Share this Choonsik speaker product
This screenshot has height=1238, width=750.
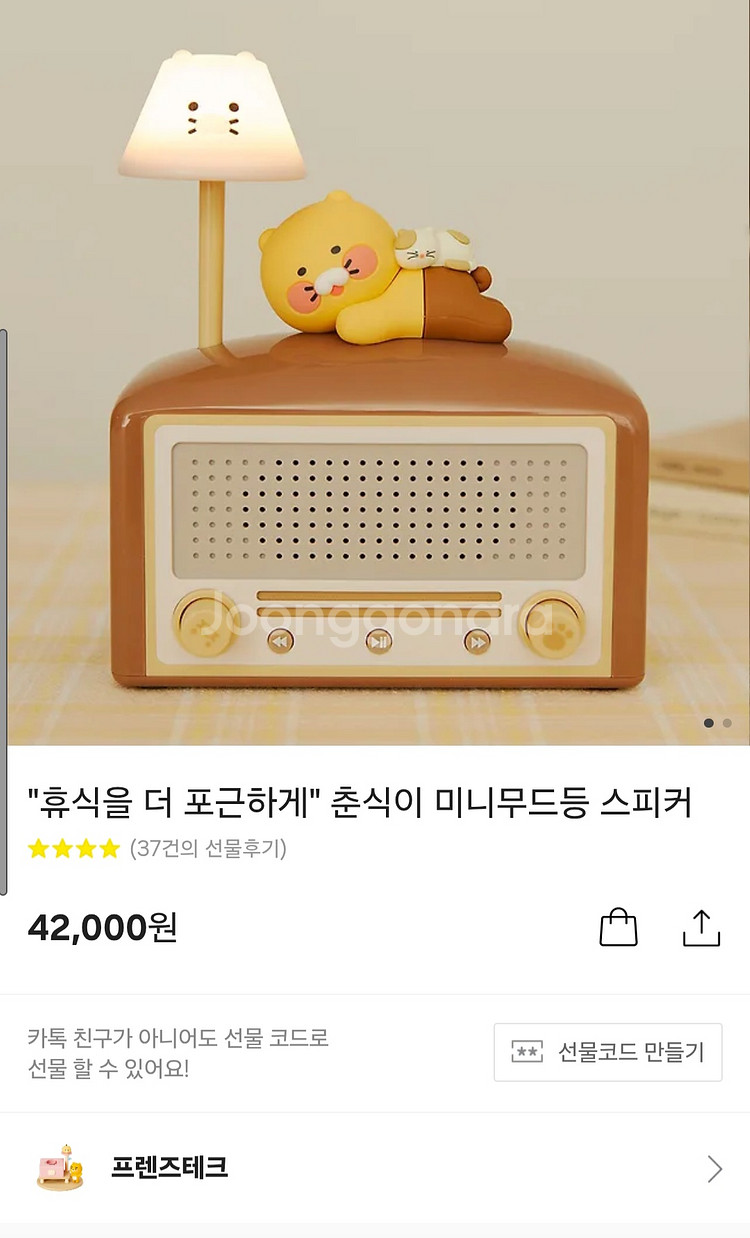[701, 927]
